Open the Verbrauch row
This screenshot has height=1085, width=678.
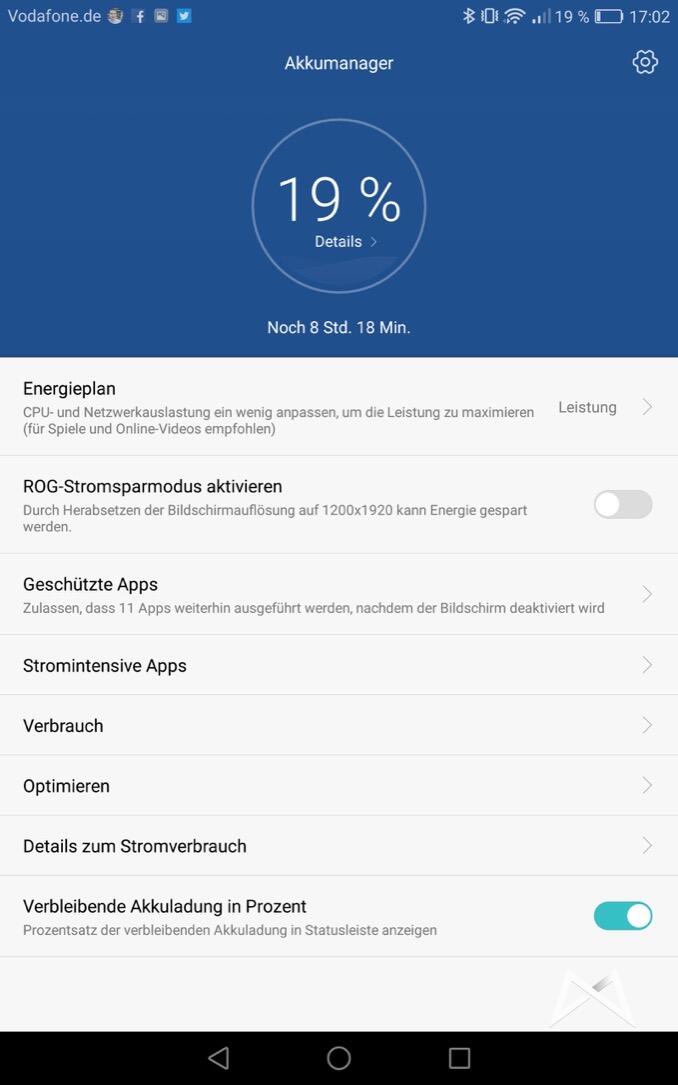click(x=338, y=725)
